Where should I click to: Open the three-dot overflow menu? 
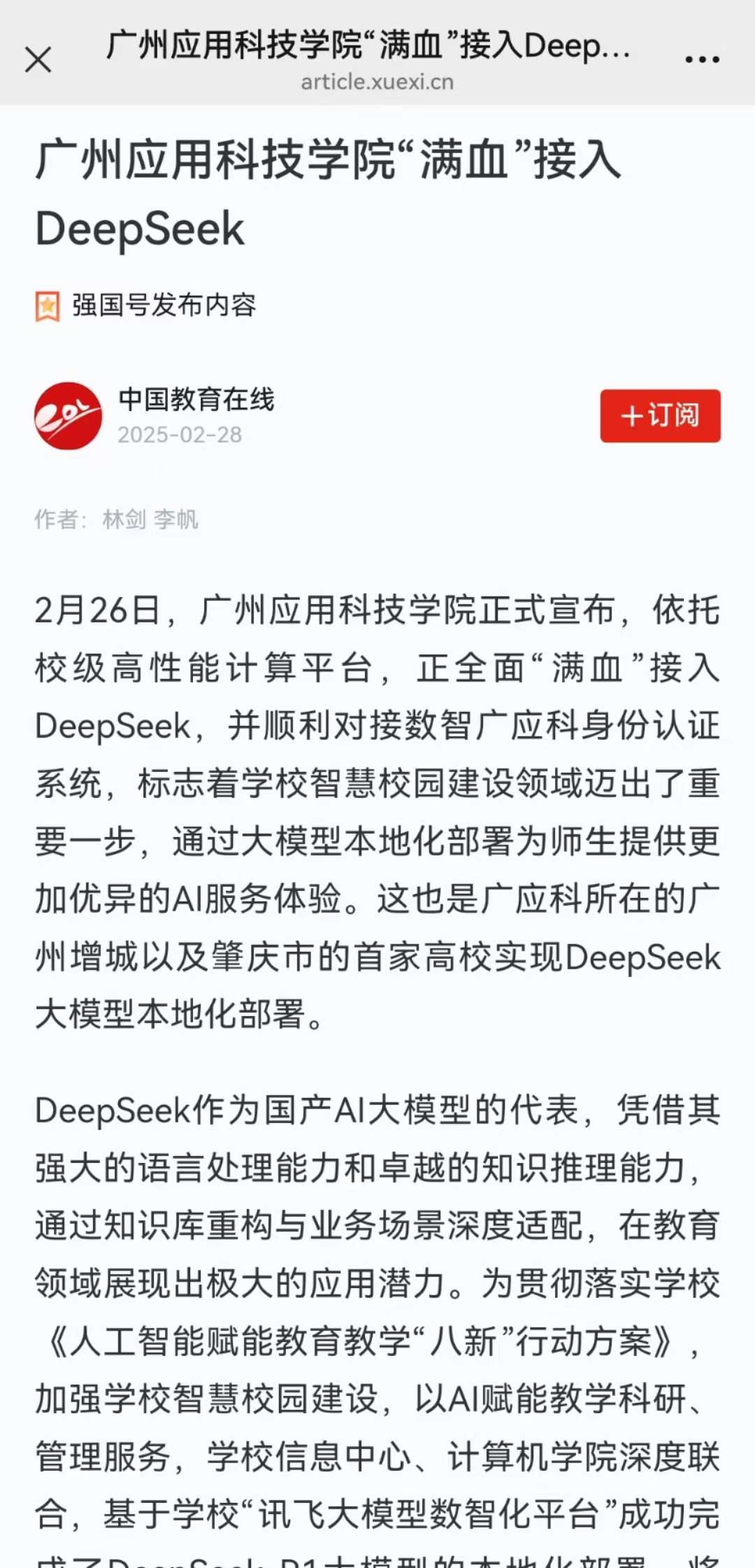pos(702,59)
